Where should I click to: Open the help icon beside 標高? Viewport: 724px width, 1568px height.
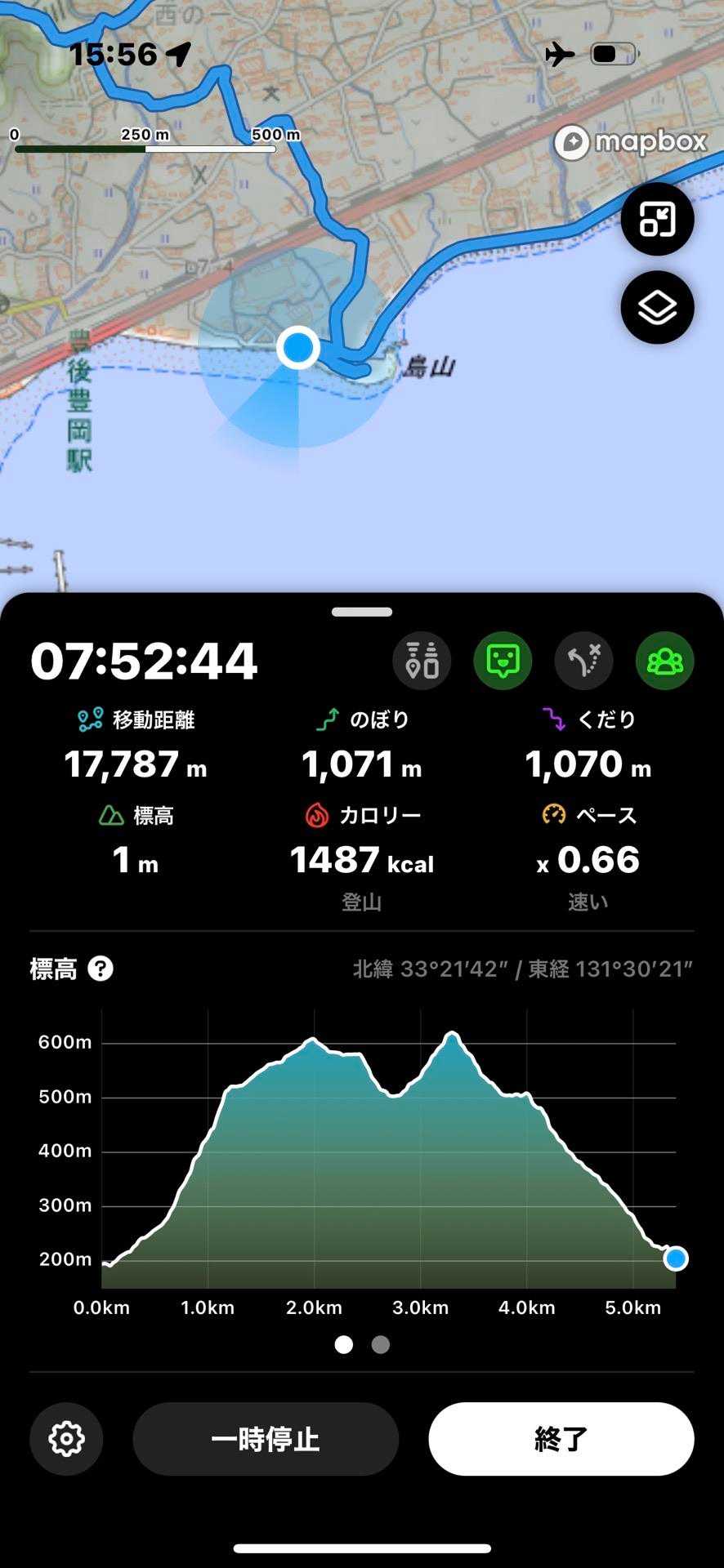pyautogui.click(x=101, y=969)
